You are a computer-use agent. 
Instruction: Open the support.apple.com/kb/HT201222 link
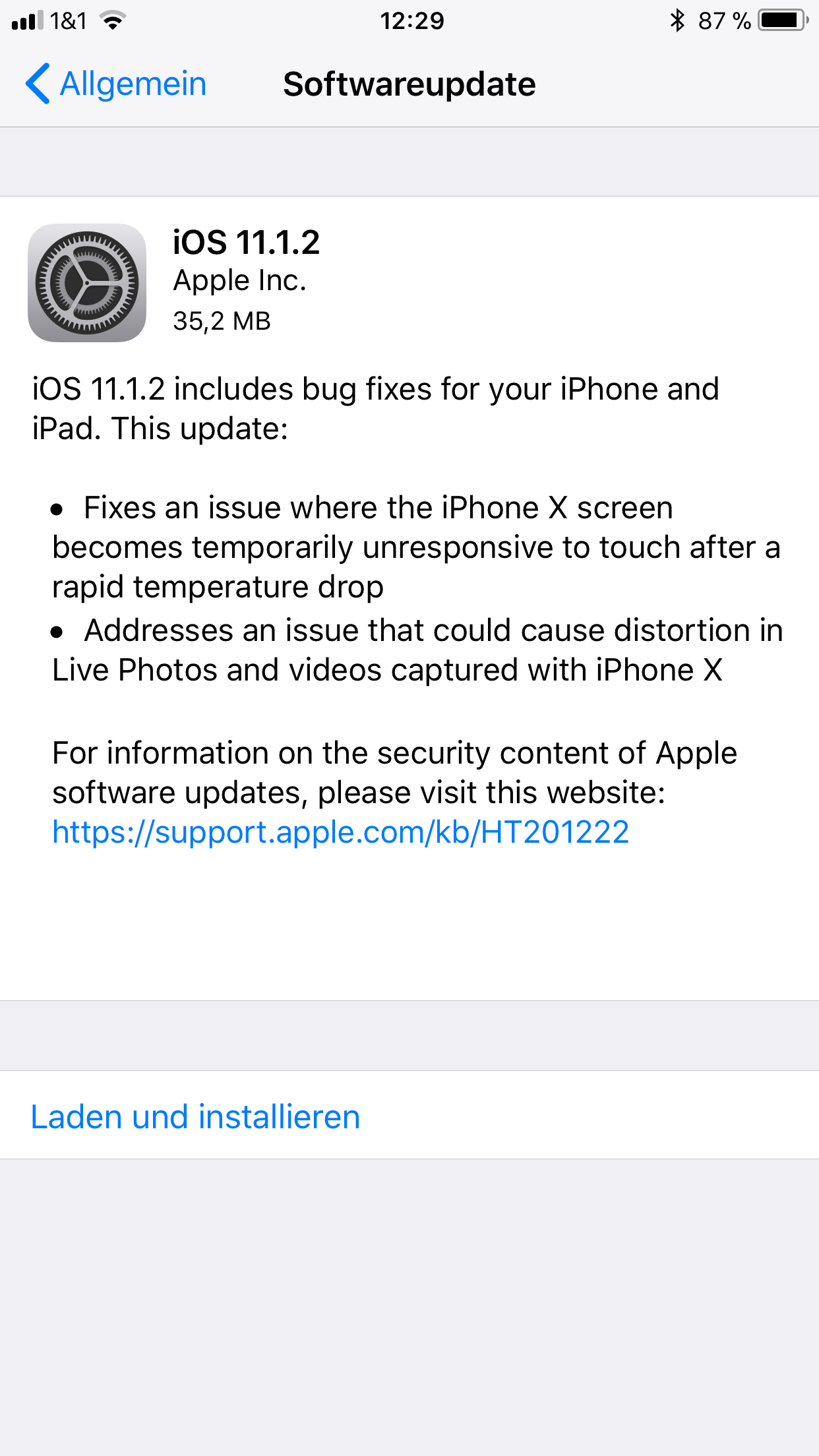[x=340, y=832]
